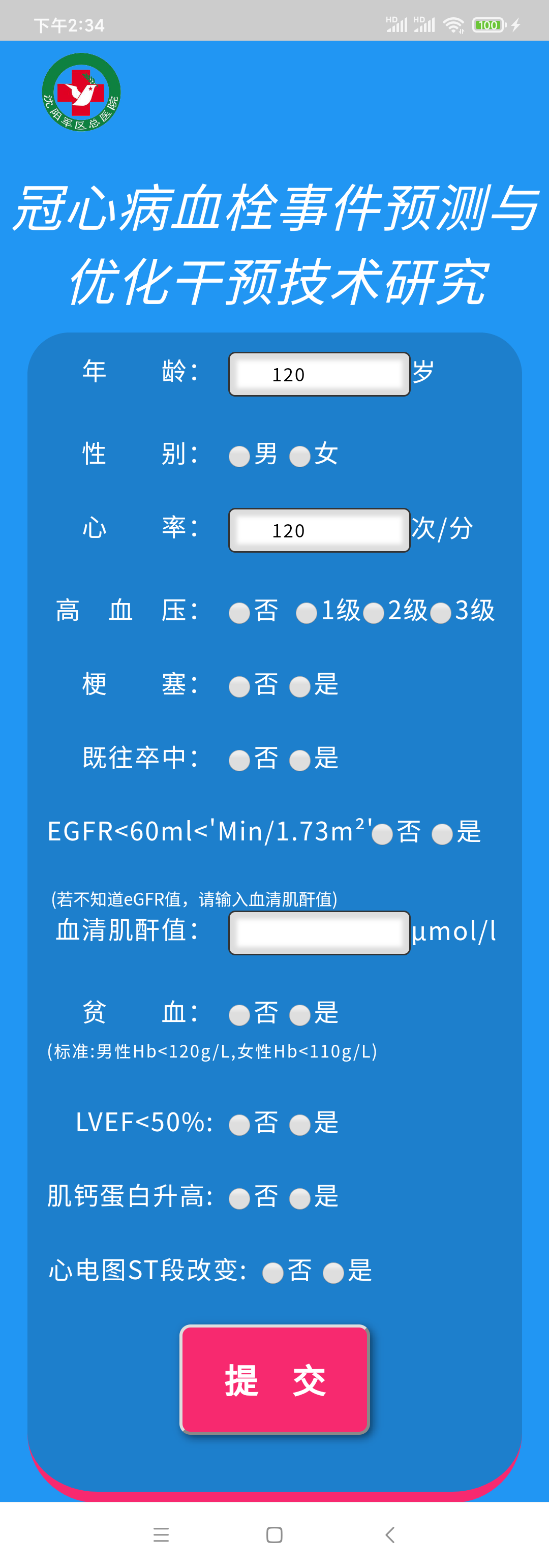Tap the 血清肌酐值 input field
The width and height of the screenshot is (549, 1568).
(x=319, y=932)
